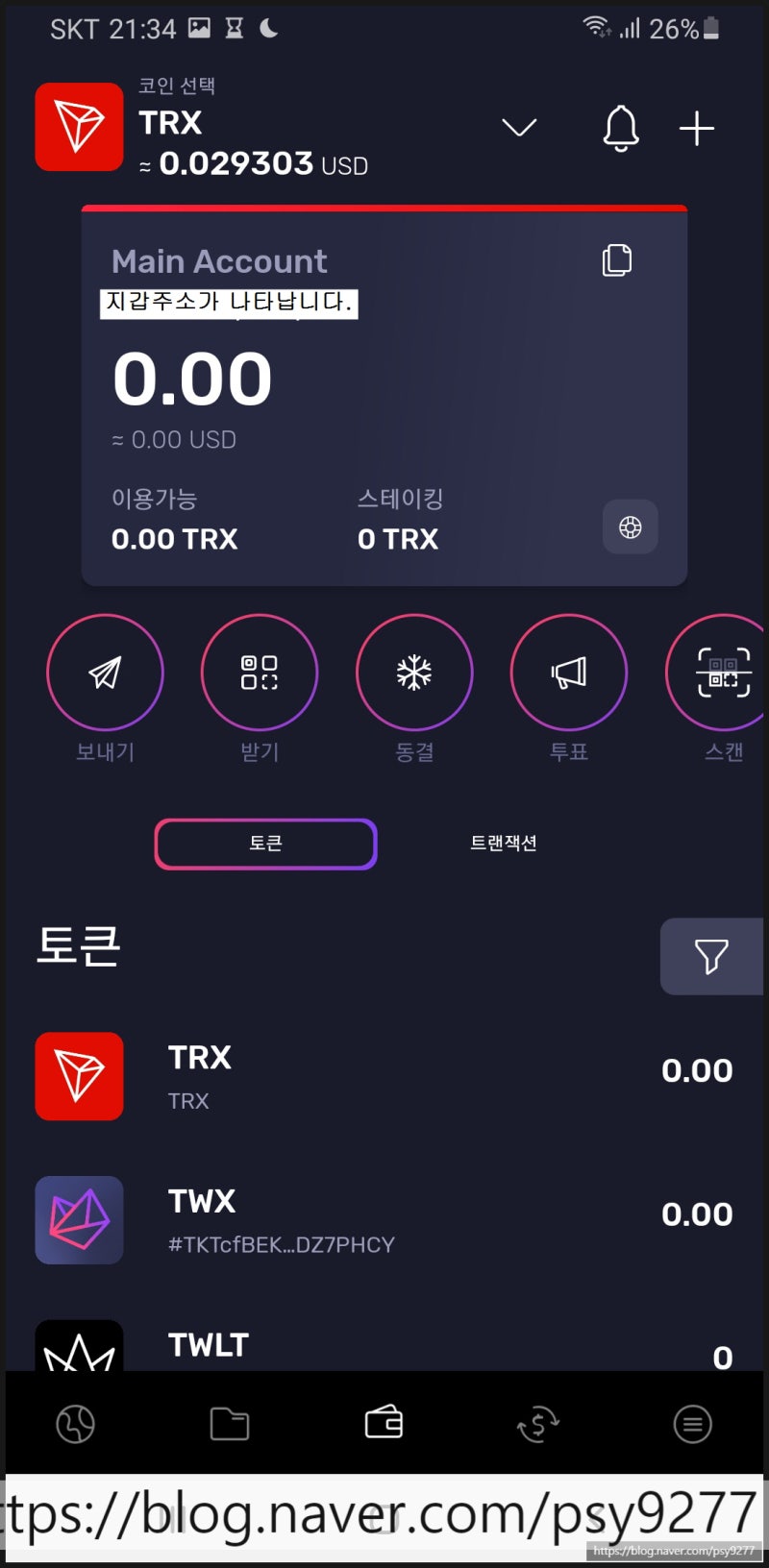Expand the TRX coin selection dropdown chevron

[519, 128]
